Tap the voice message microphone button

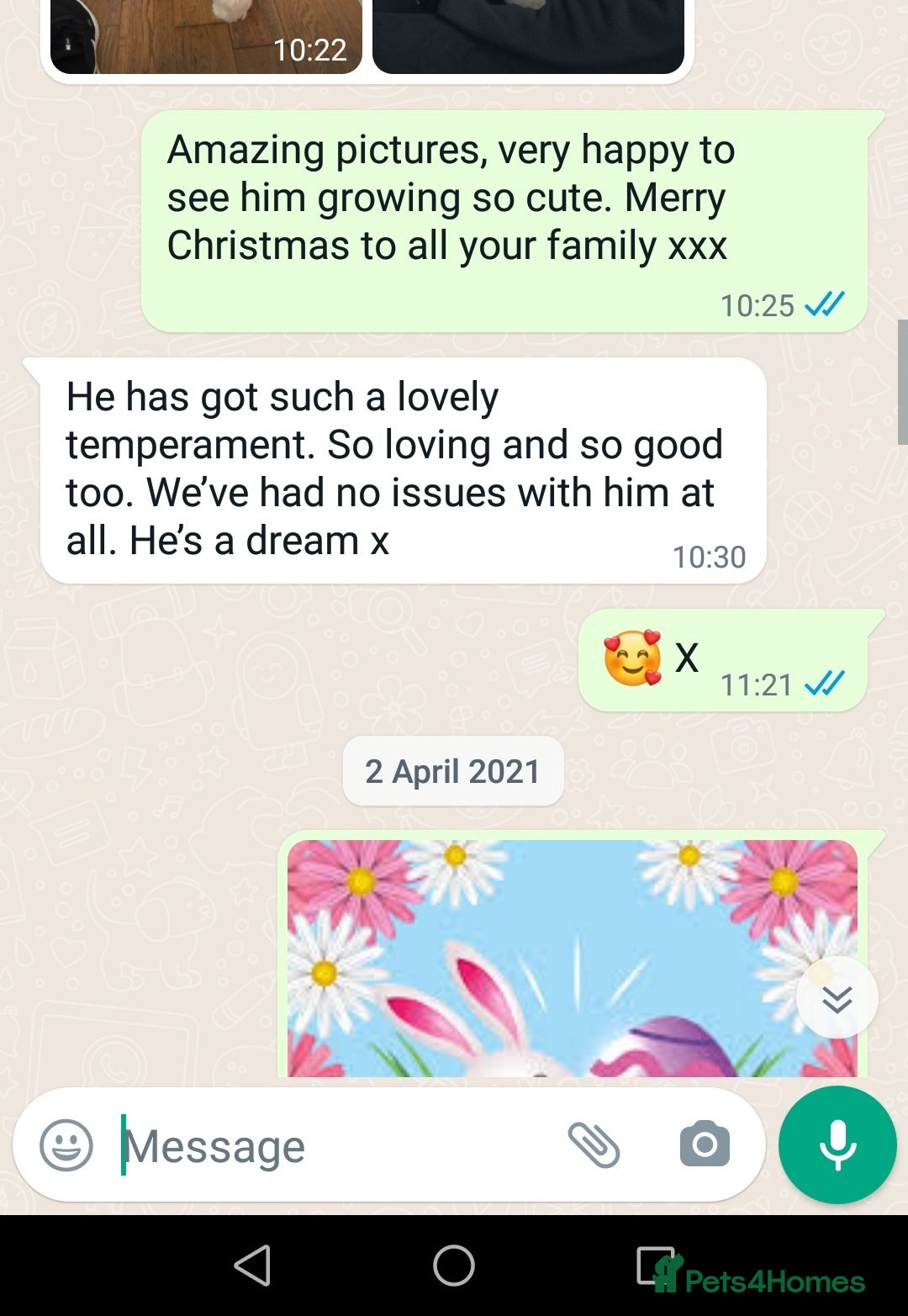click(x=837, y=1144)
